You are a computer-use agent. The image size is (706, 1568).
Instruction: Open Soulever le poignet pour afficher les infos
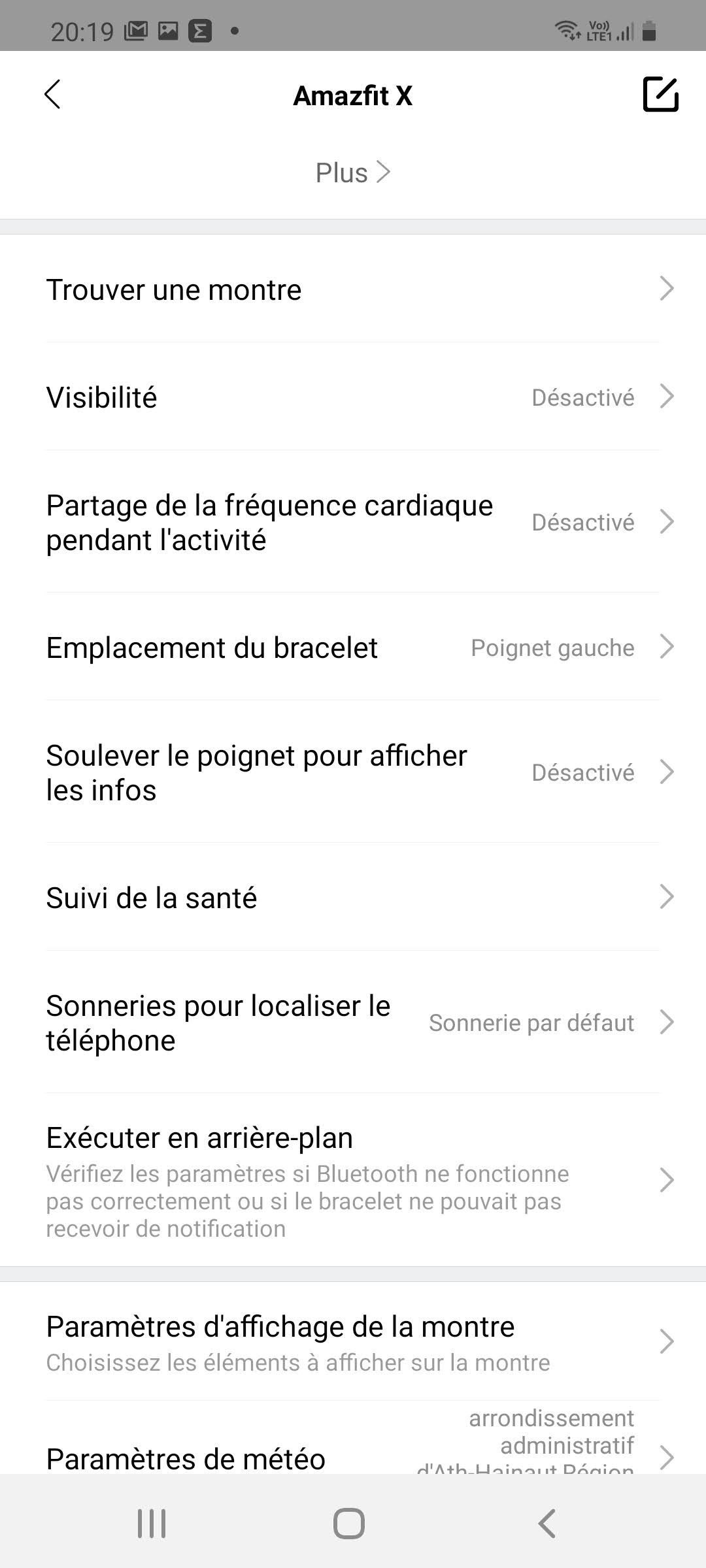click(x=353, y=772)
